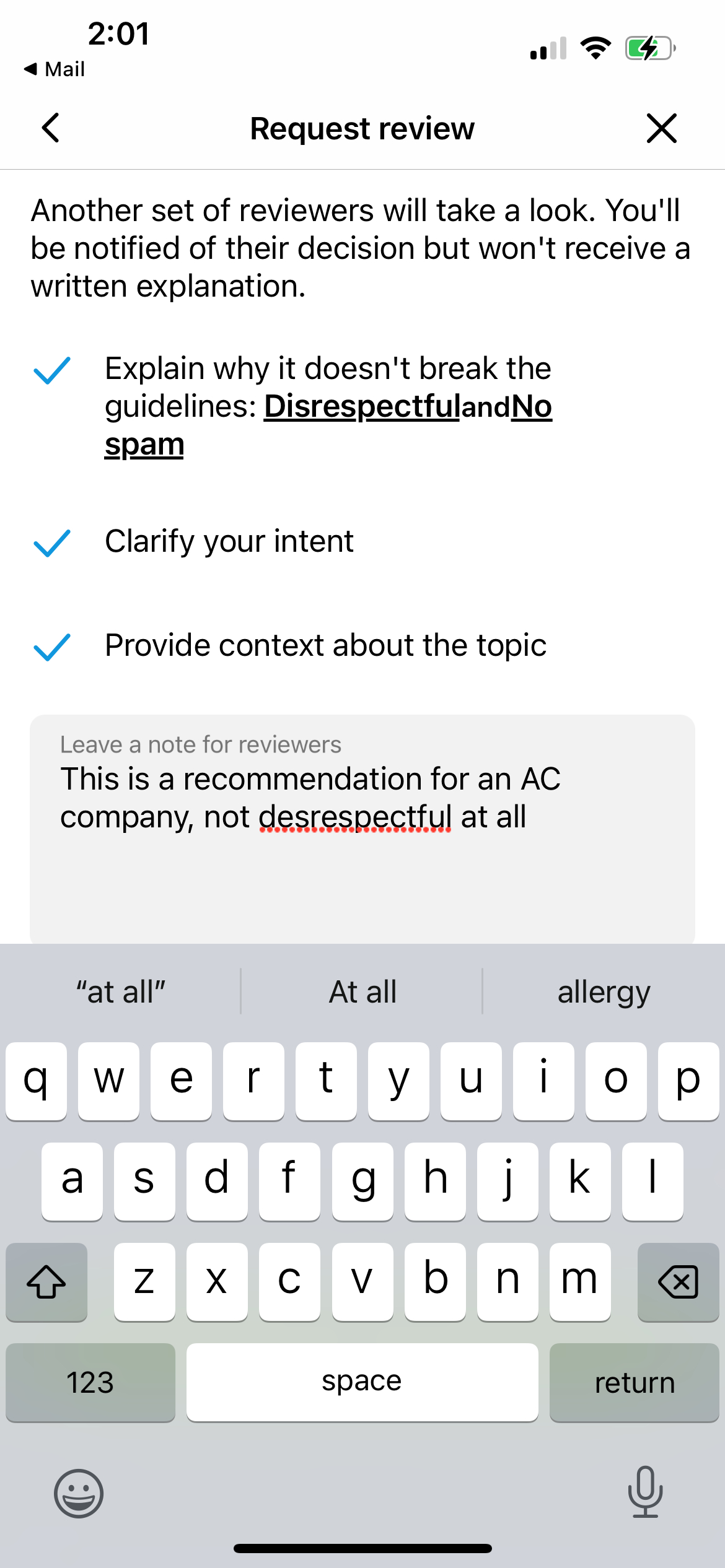Open the Disrespectful guideline link
Screen dimensions: 725x1568
361,407
